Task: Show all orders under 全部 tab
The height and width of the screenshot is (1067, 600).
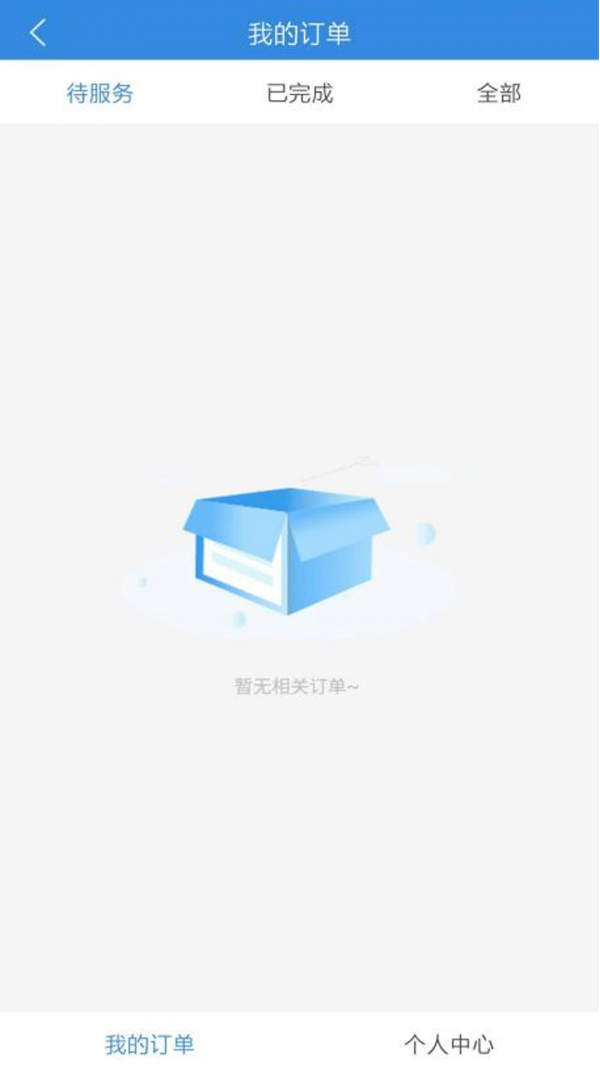Action: tap(499, 94)
